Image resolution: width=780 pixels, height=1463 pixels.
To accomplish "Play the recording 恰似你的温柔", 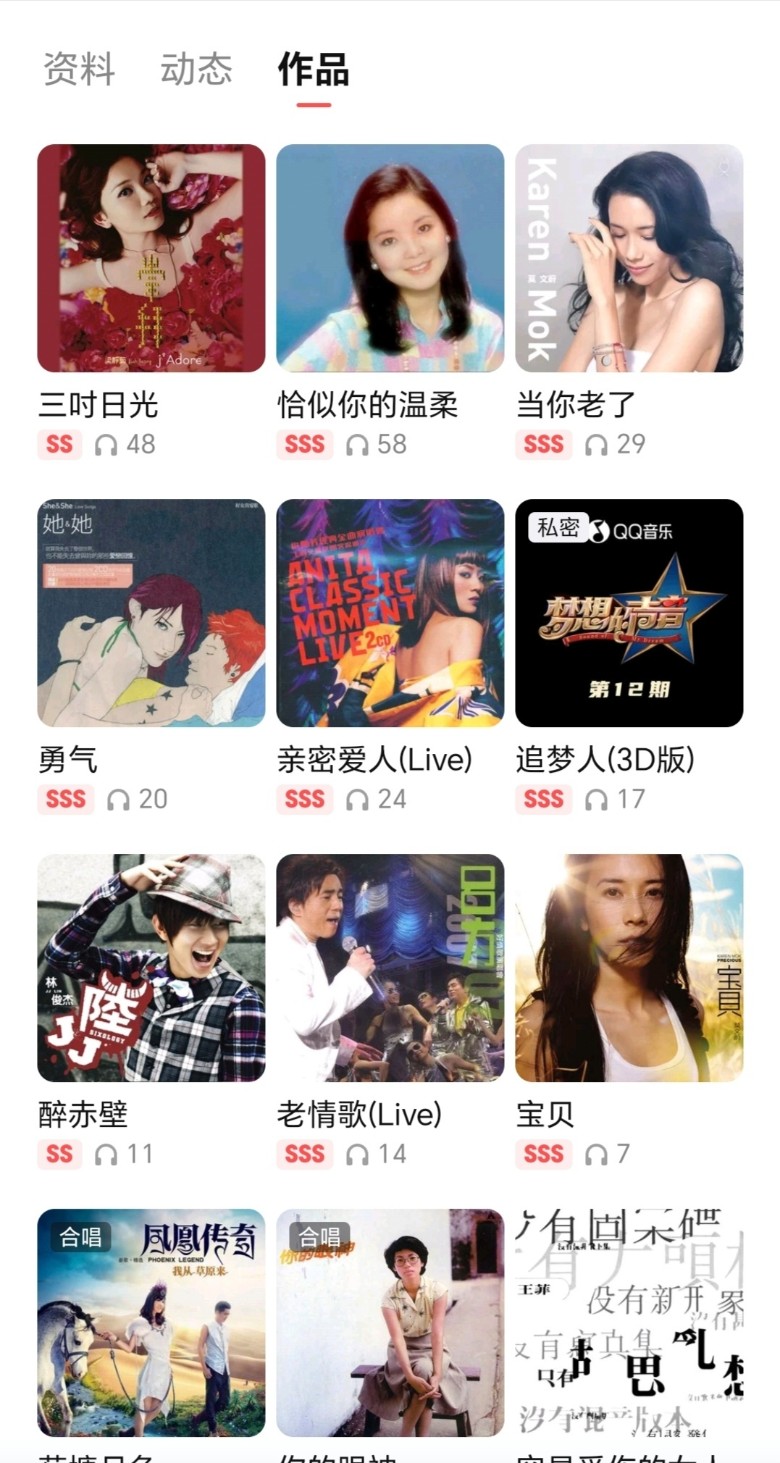I will click(390, 258).
